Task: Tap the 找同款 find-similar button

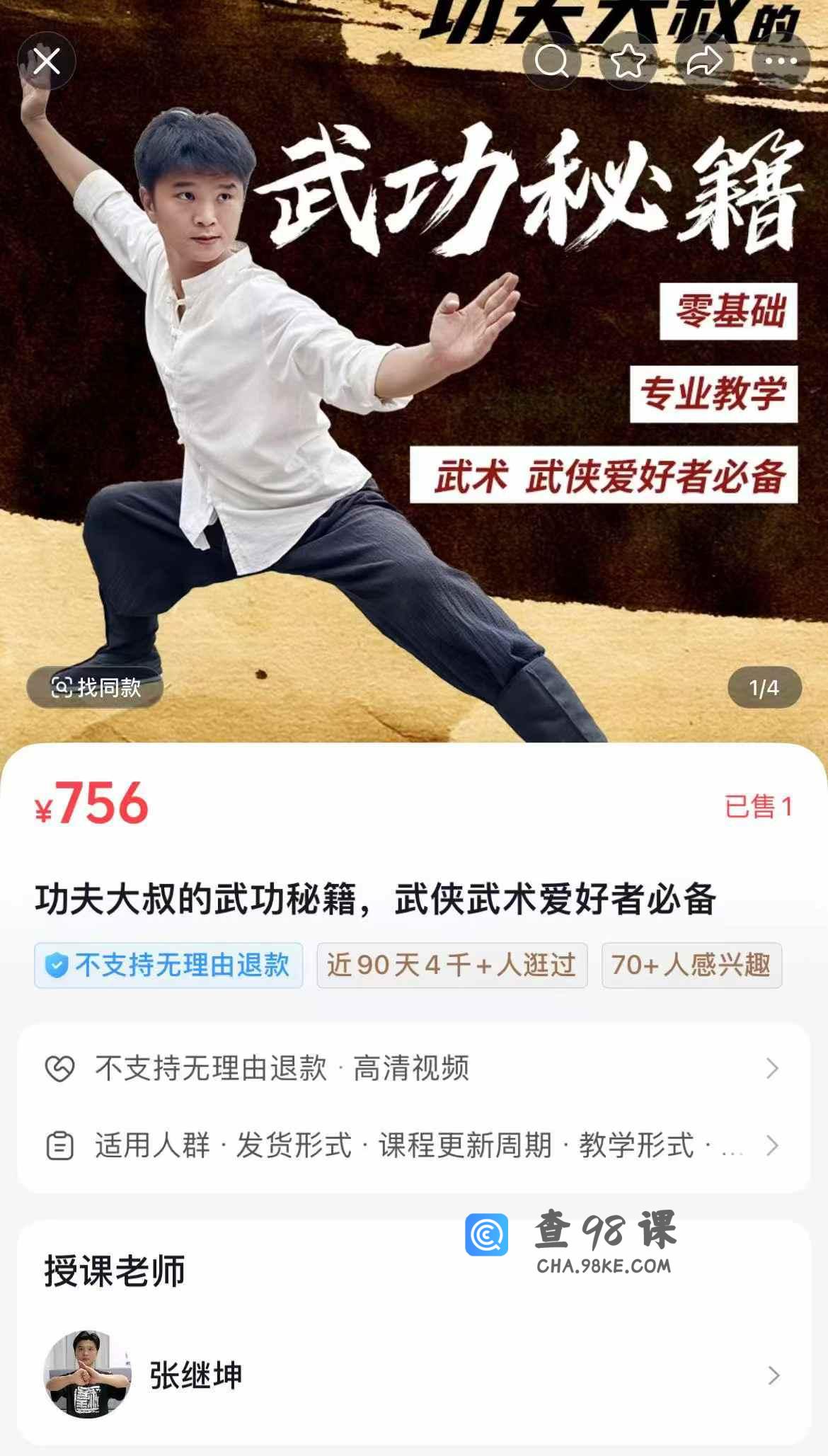Action: pos(96,687)
